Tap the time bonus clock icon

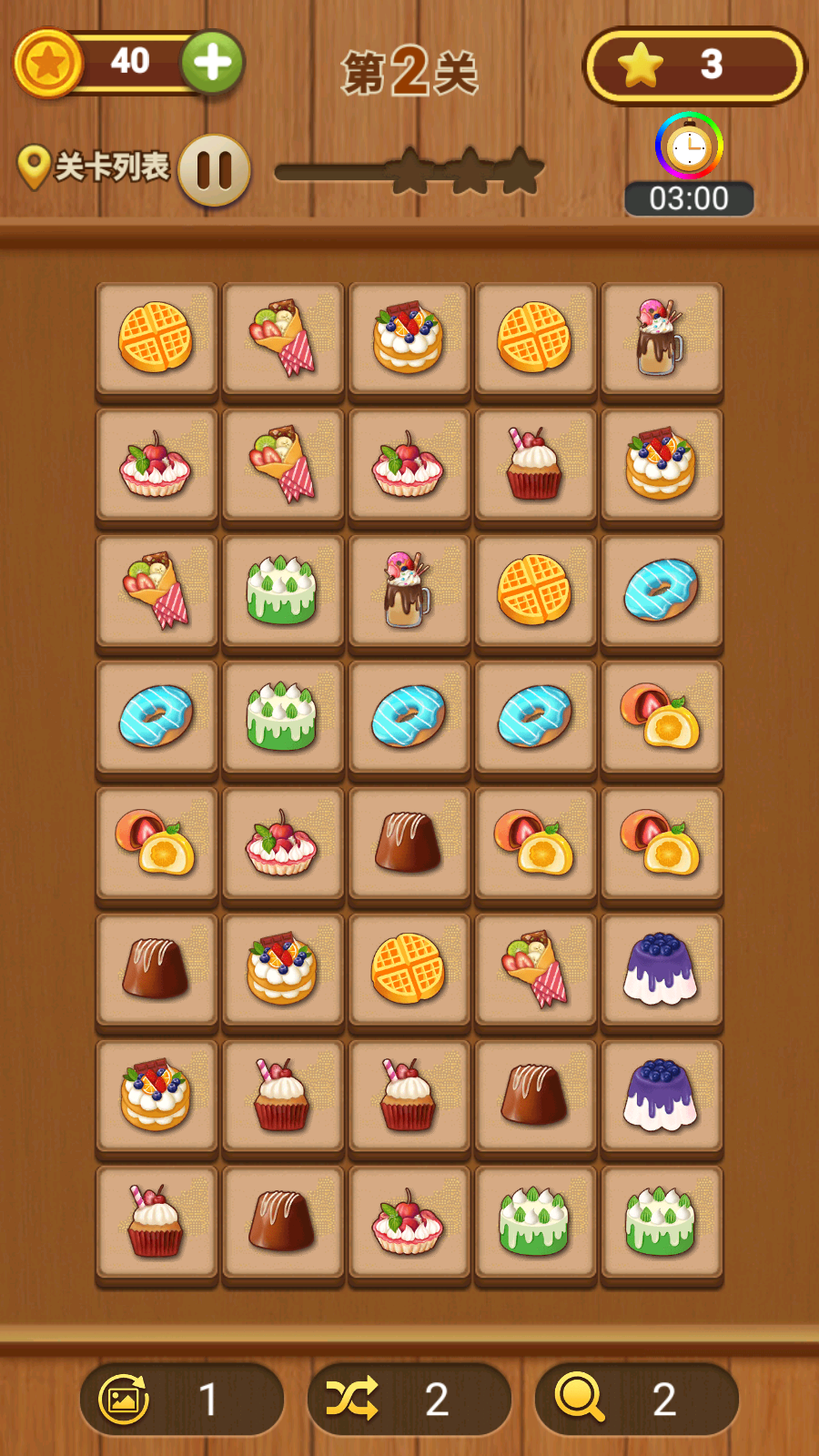(x=689, y=146)
